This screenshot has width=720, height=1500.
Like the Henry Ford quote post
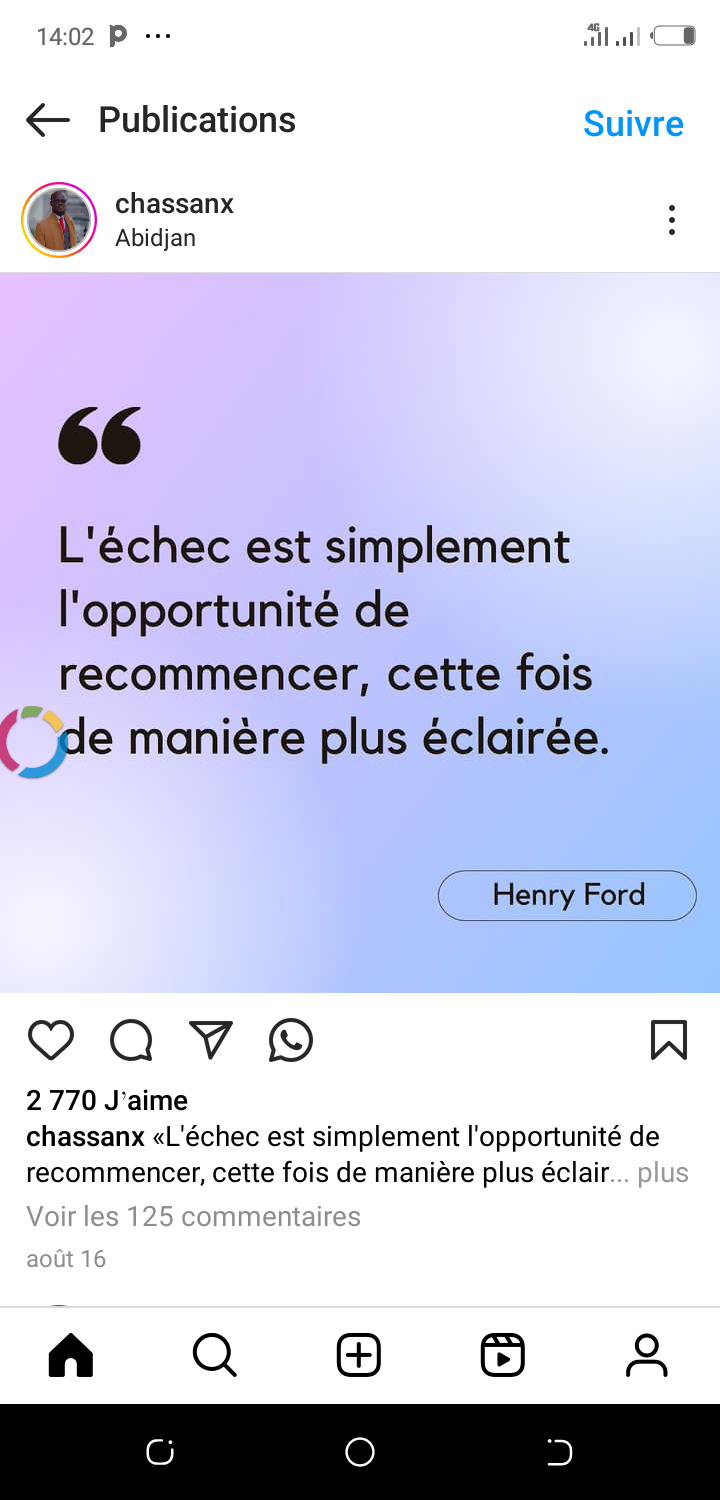pos(51,1040)
